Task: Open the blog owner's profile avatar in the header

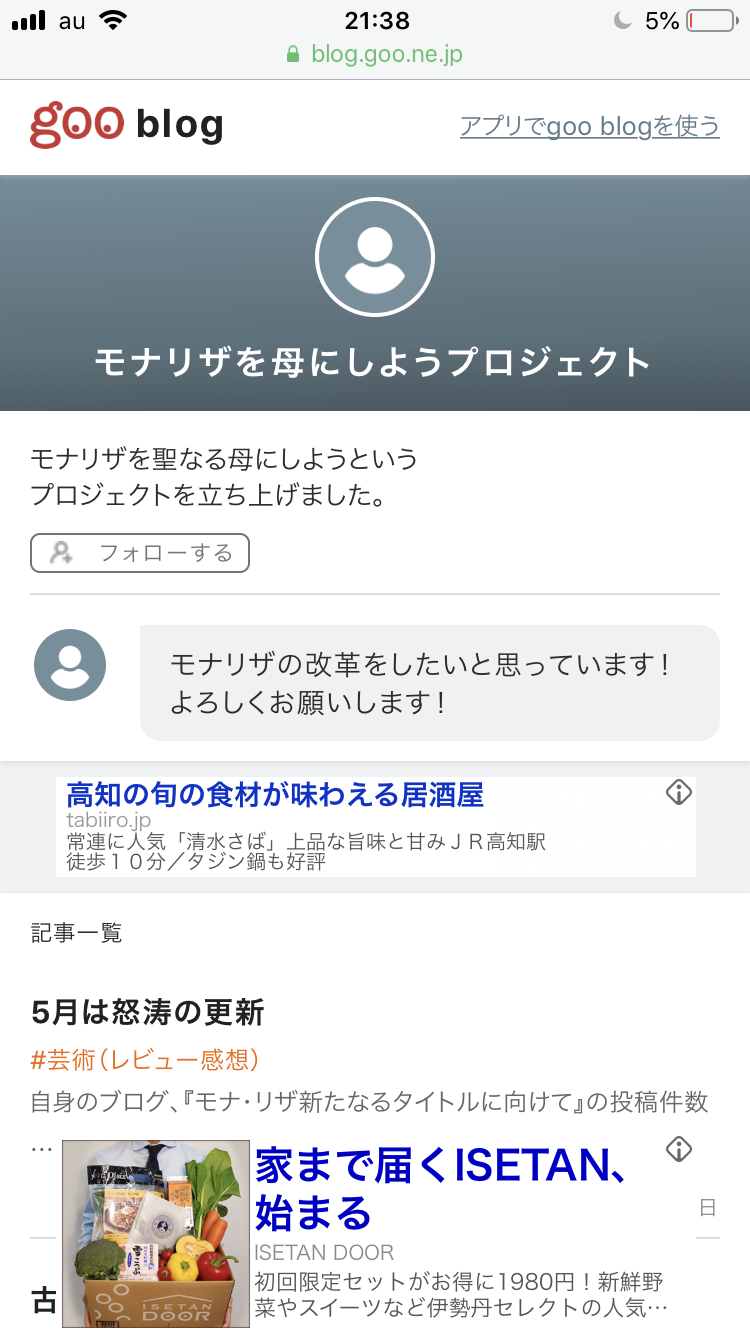Action: point(375,258)
